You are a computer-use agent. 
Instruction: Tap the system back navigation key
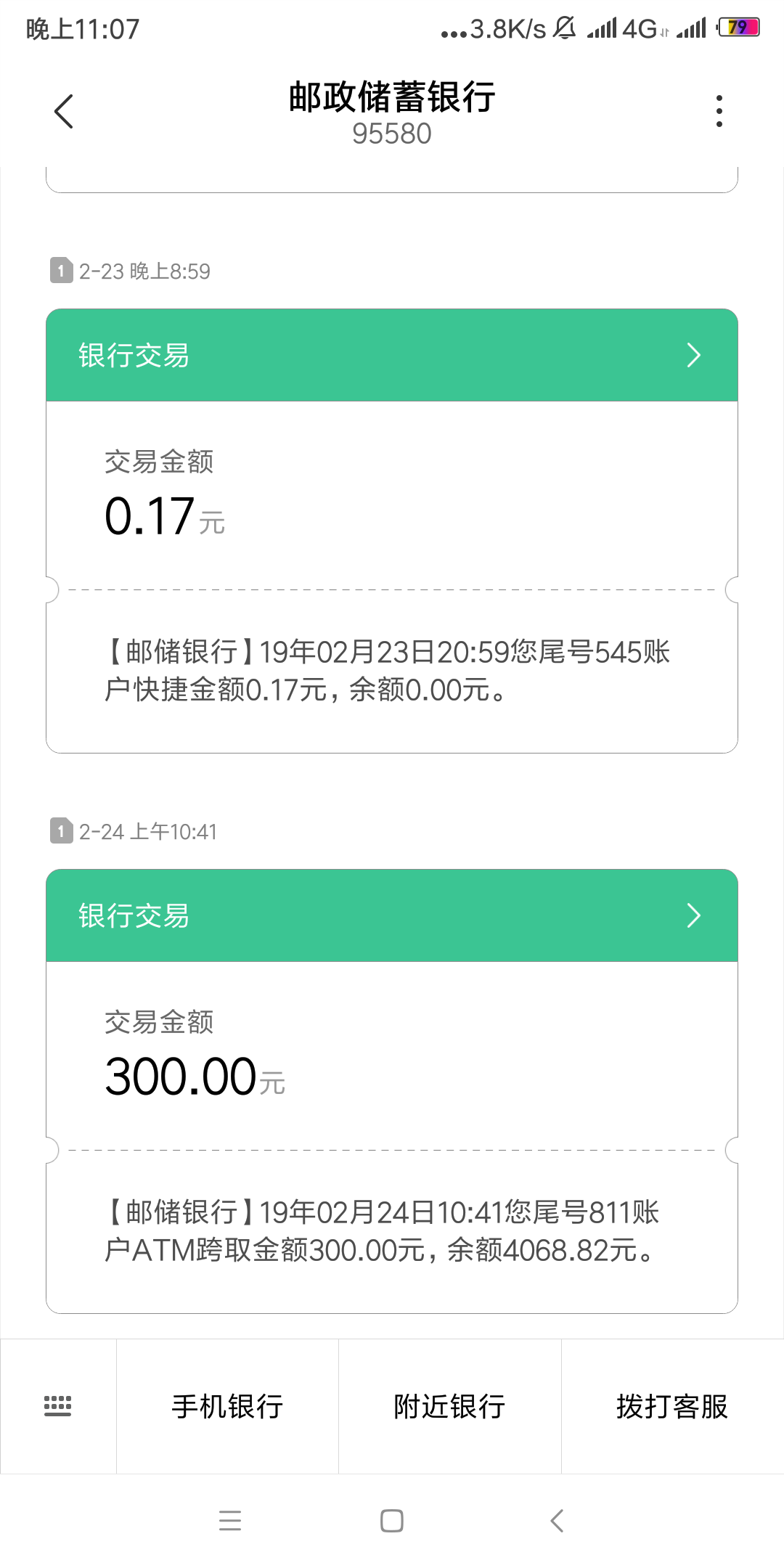[555, 1521]
